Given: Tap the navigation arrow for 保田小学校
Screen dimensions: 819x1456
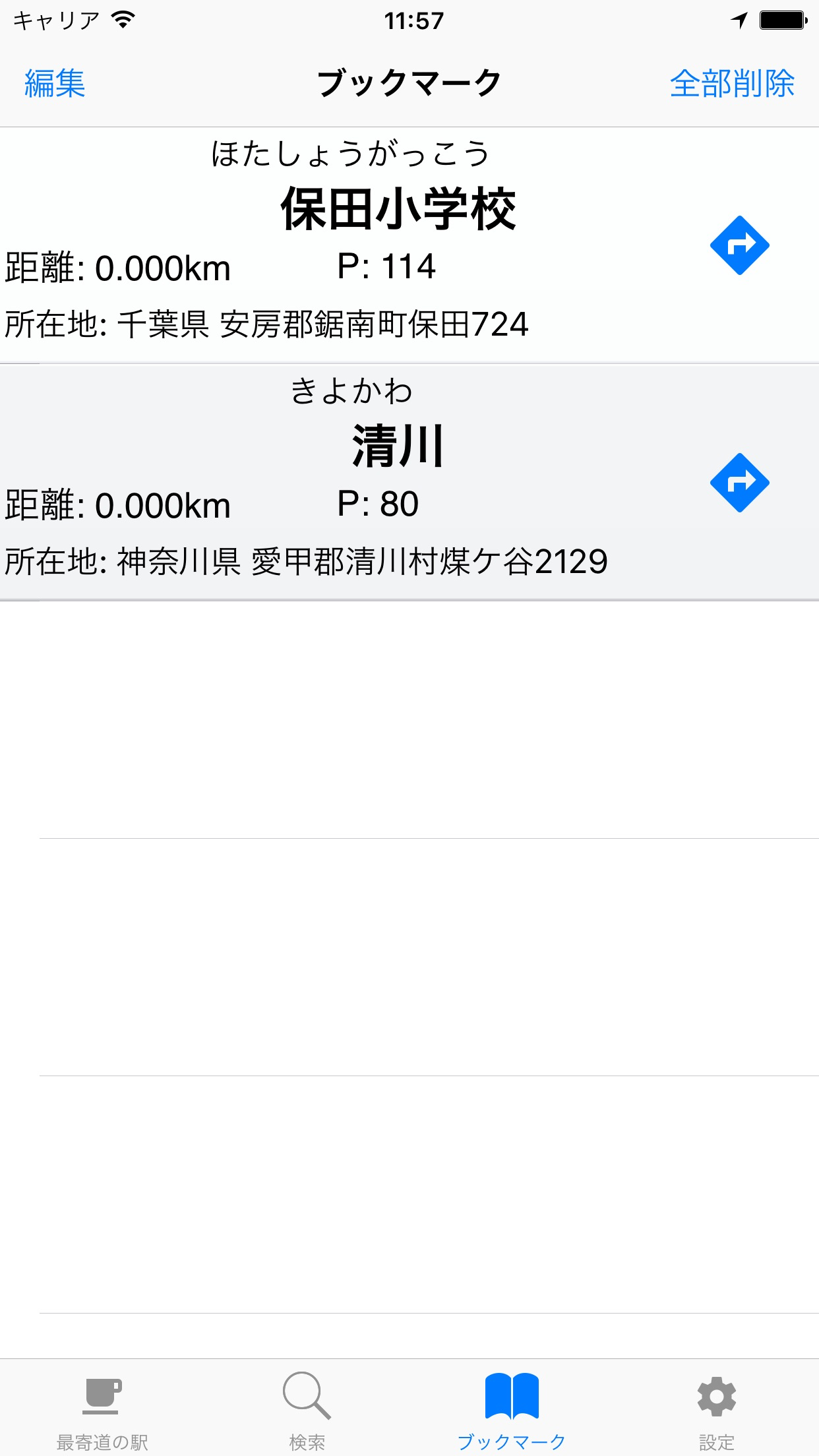Looking at the screenshot, I should coord(741,245).
